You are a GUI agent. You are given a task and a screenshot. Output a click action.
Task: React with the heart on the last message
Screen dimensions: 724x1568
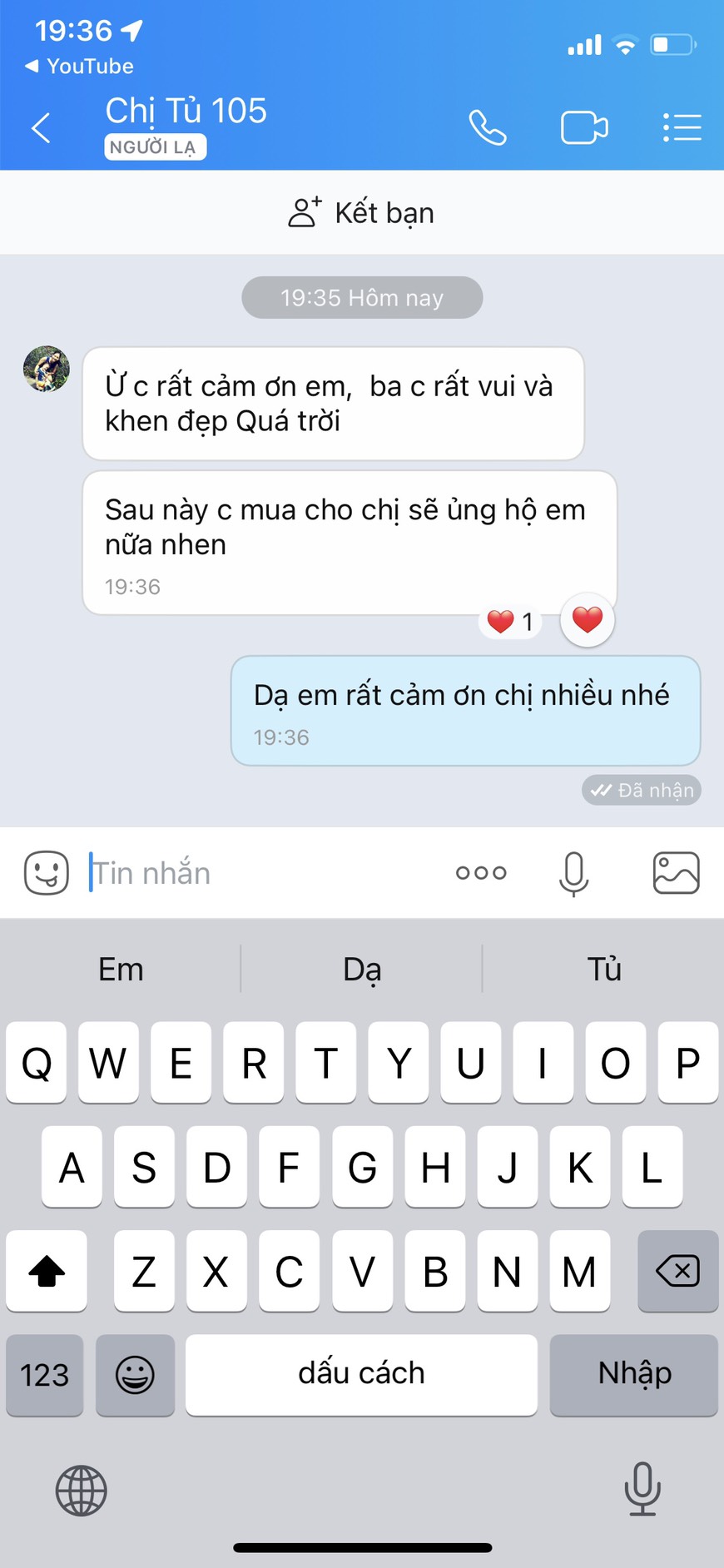click(x=588, y=620)
